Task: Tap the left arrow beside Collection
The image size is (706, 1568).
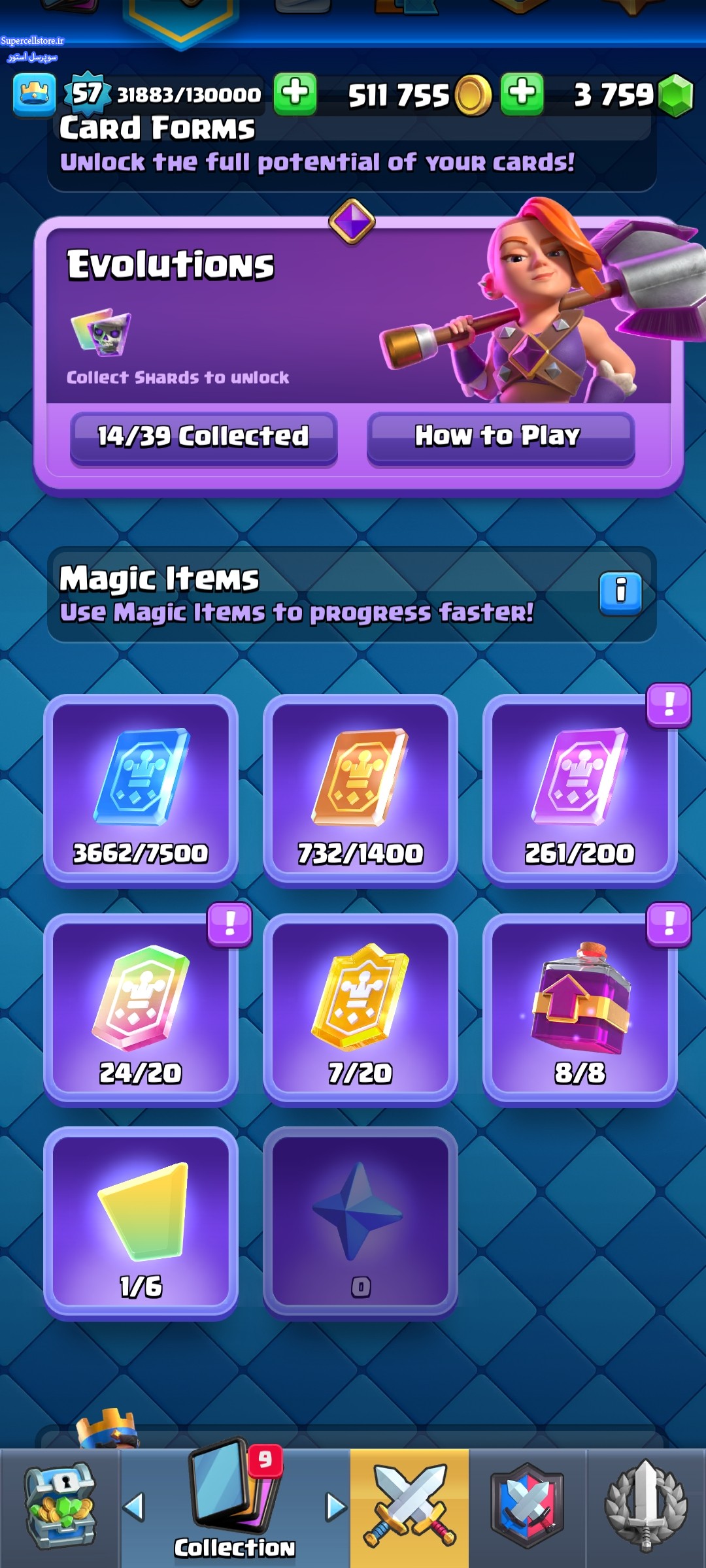Action: [134, 1507]
